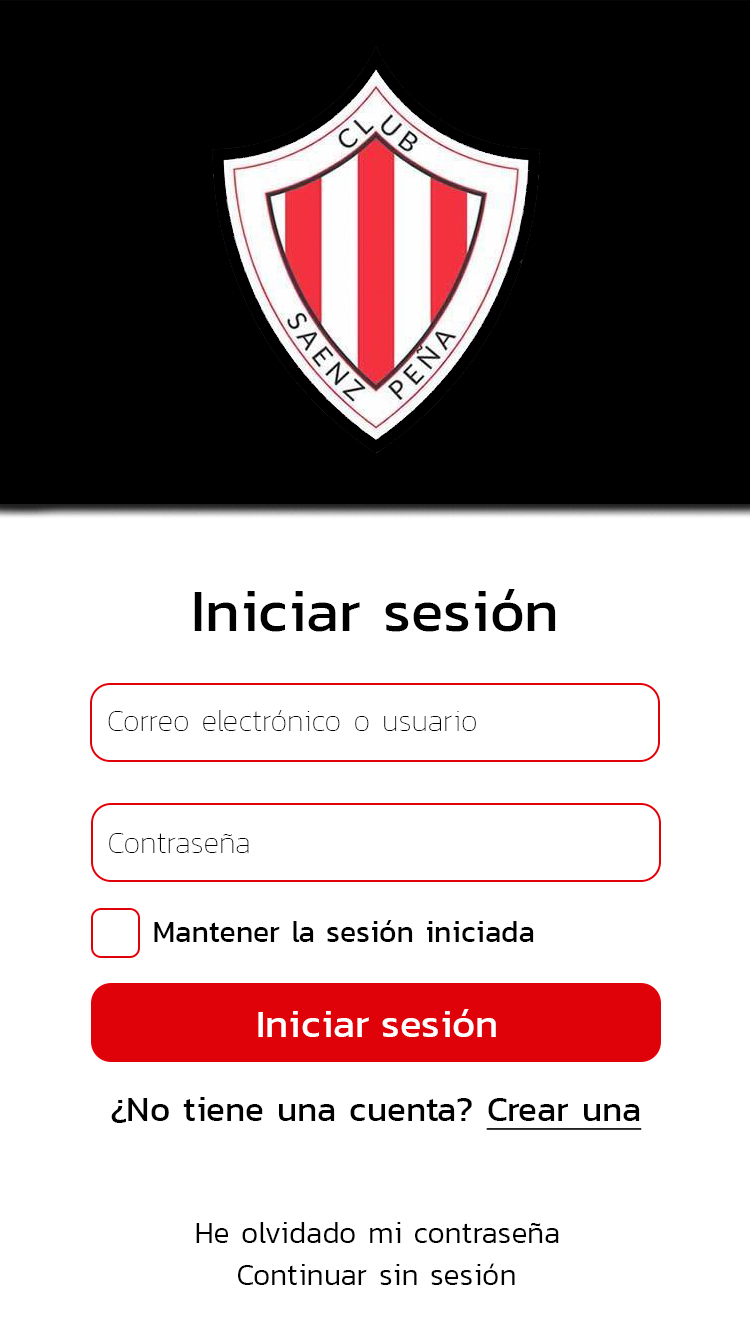Click the "Iniciar sesión" page heading

pyautogui.click(x=375, y=613)
